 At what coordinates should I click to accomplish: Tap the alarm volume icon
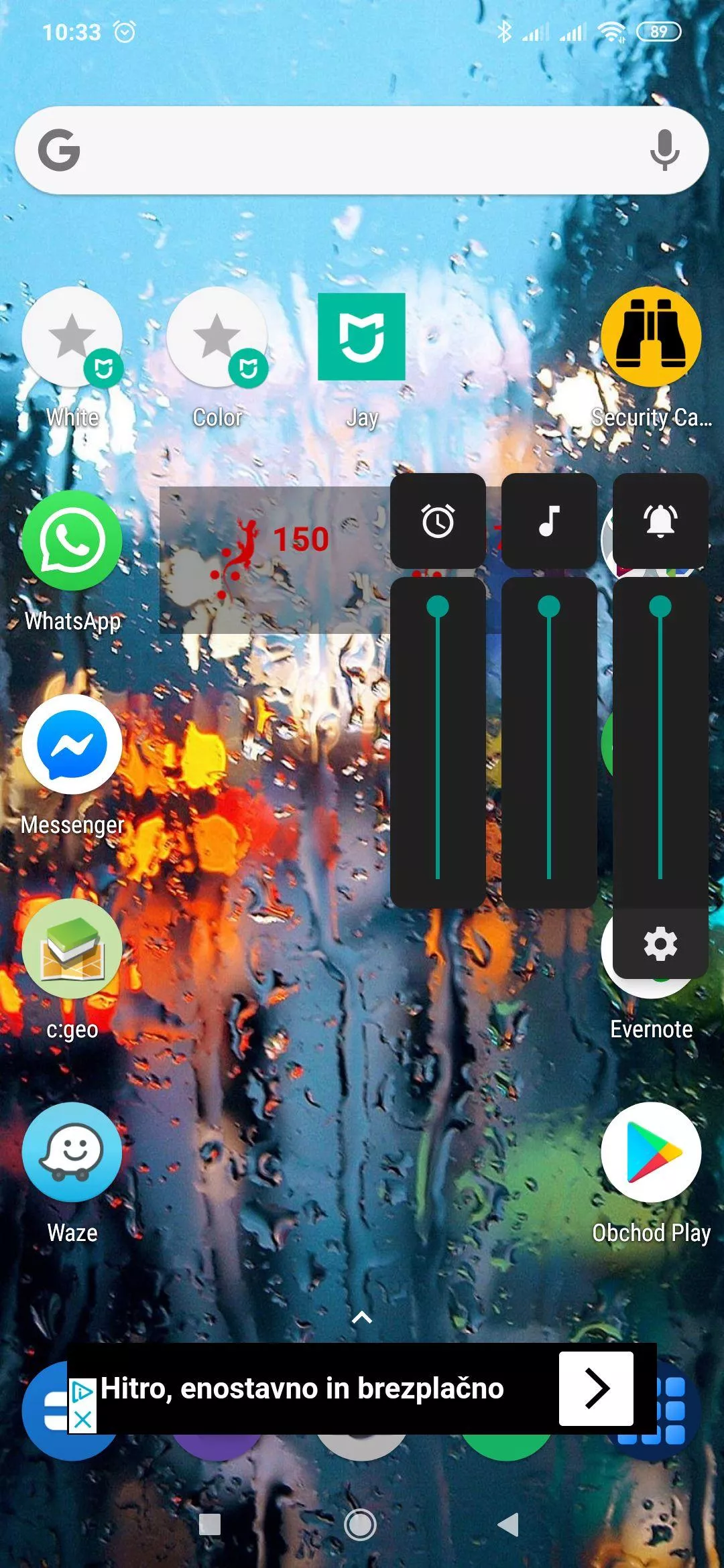pos(438,521)
